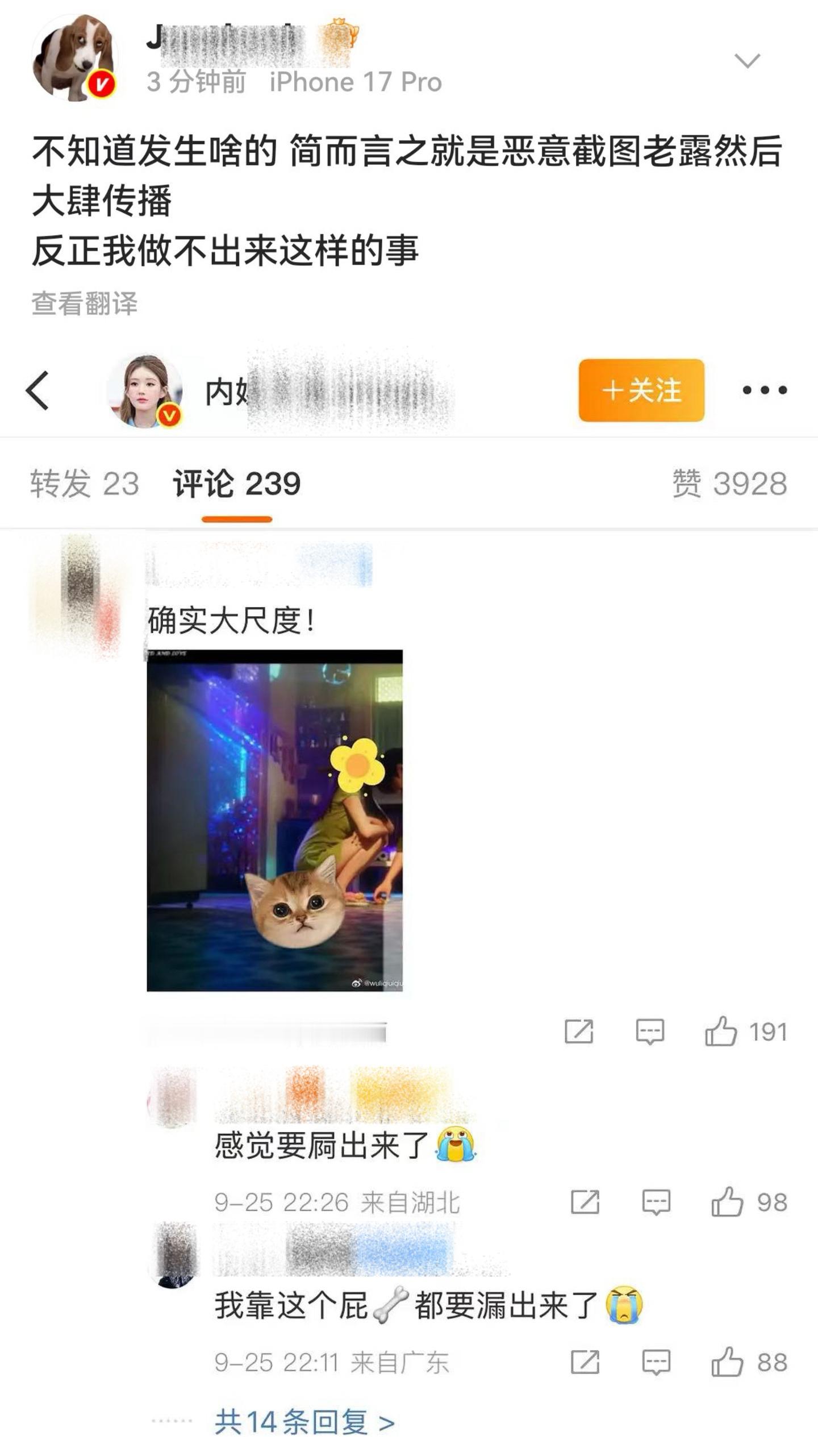
Task: Tap 查看翻译 to translate the post
Action: (85, 303)
